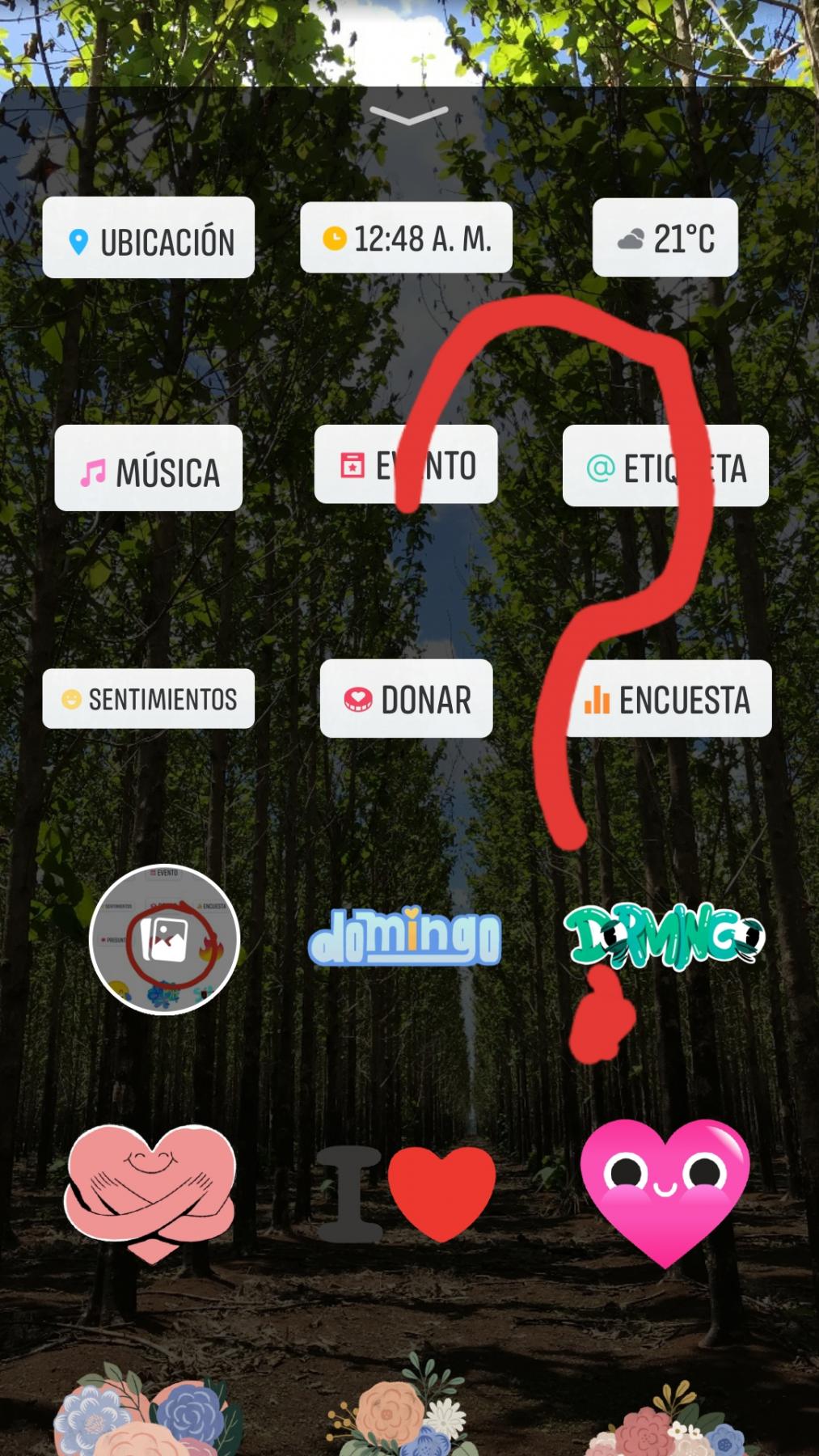Add the green graffiti 'Domingo' sticker
The image size is (819, 1456).
pos(664,936)
